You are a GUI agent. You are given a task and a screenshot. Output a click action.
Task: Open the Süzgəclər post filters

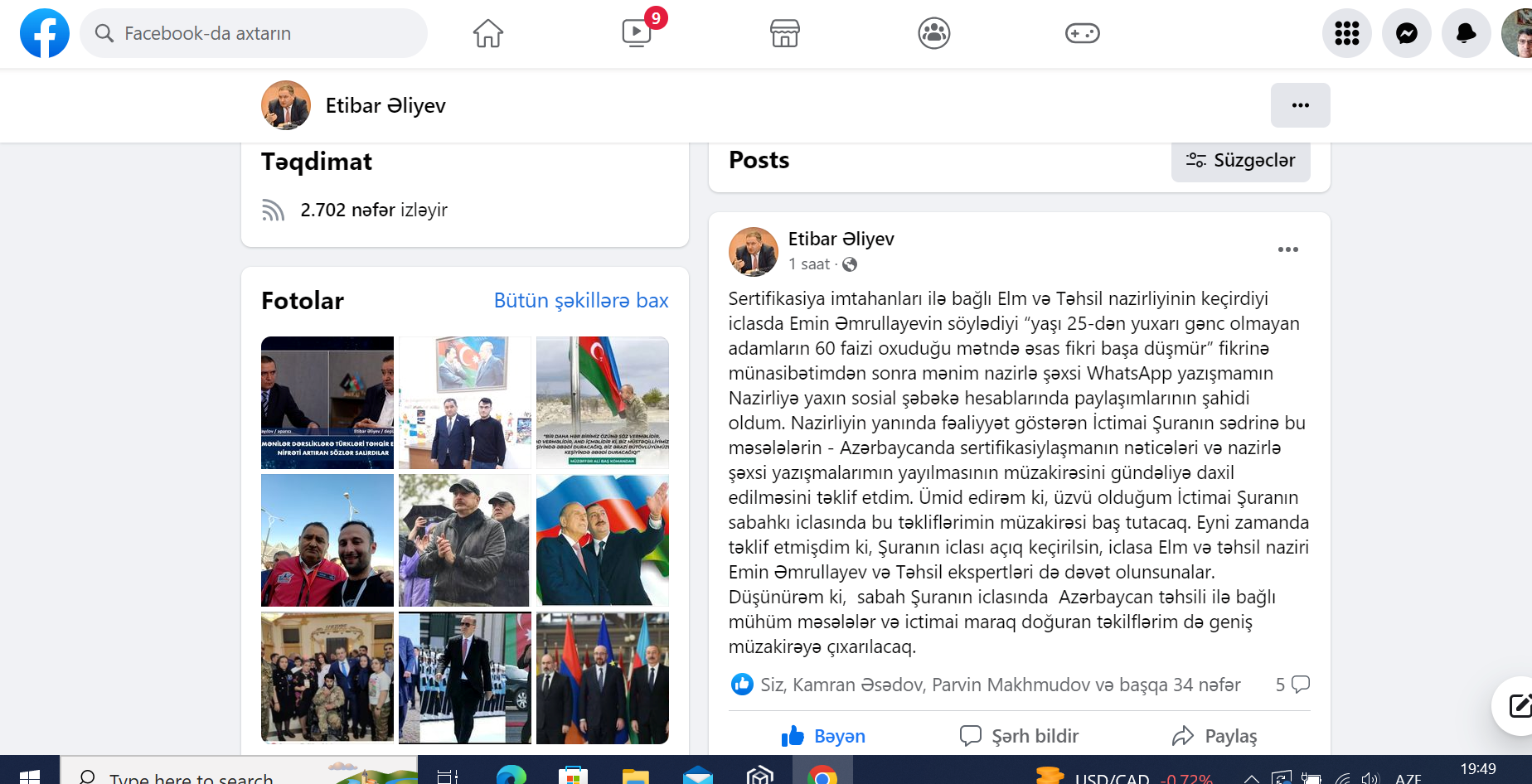[1240, 160]
